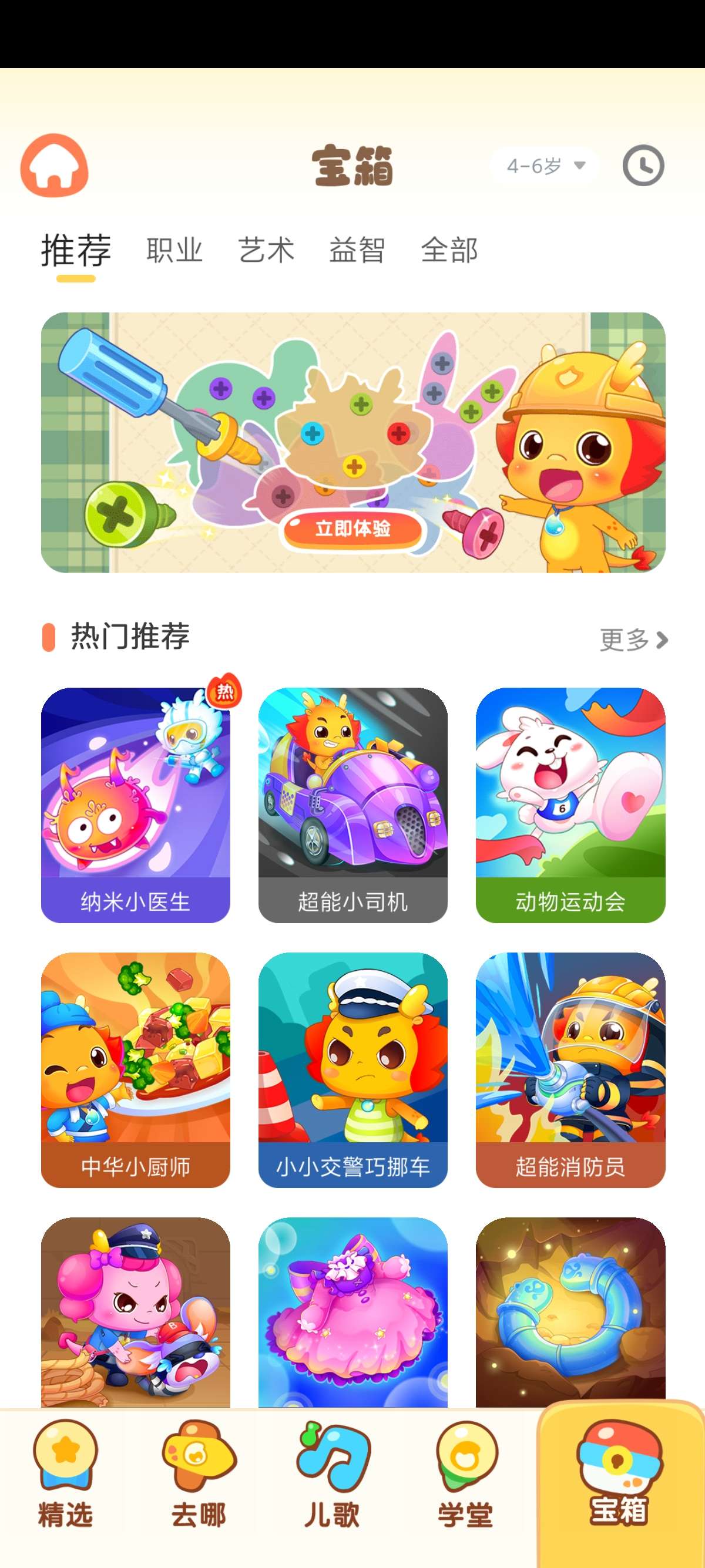Open the 小小交警巧挪车 game card
Screen dimensions: 705x1568
(352, 1069)
